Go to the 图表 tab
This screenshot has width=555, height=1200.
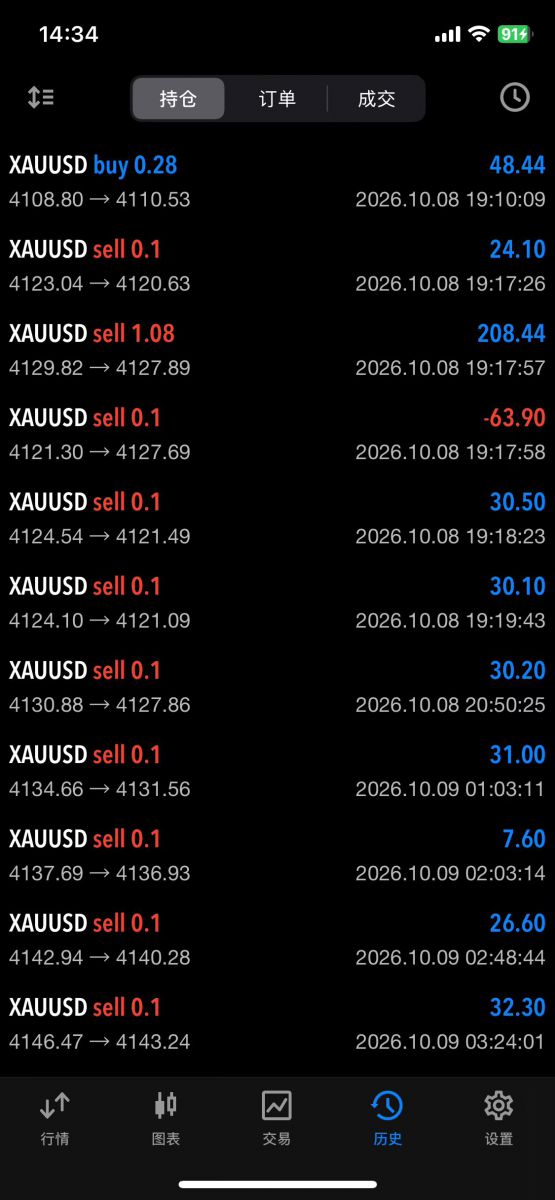166,1118
